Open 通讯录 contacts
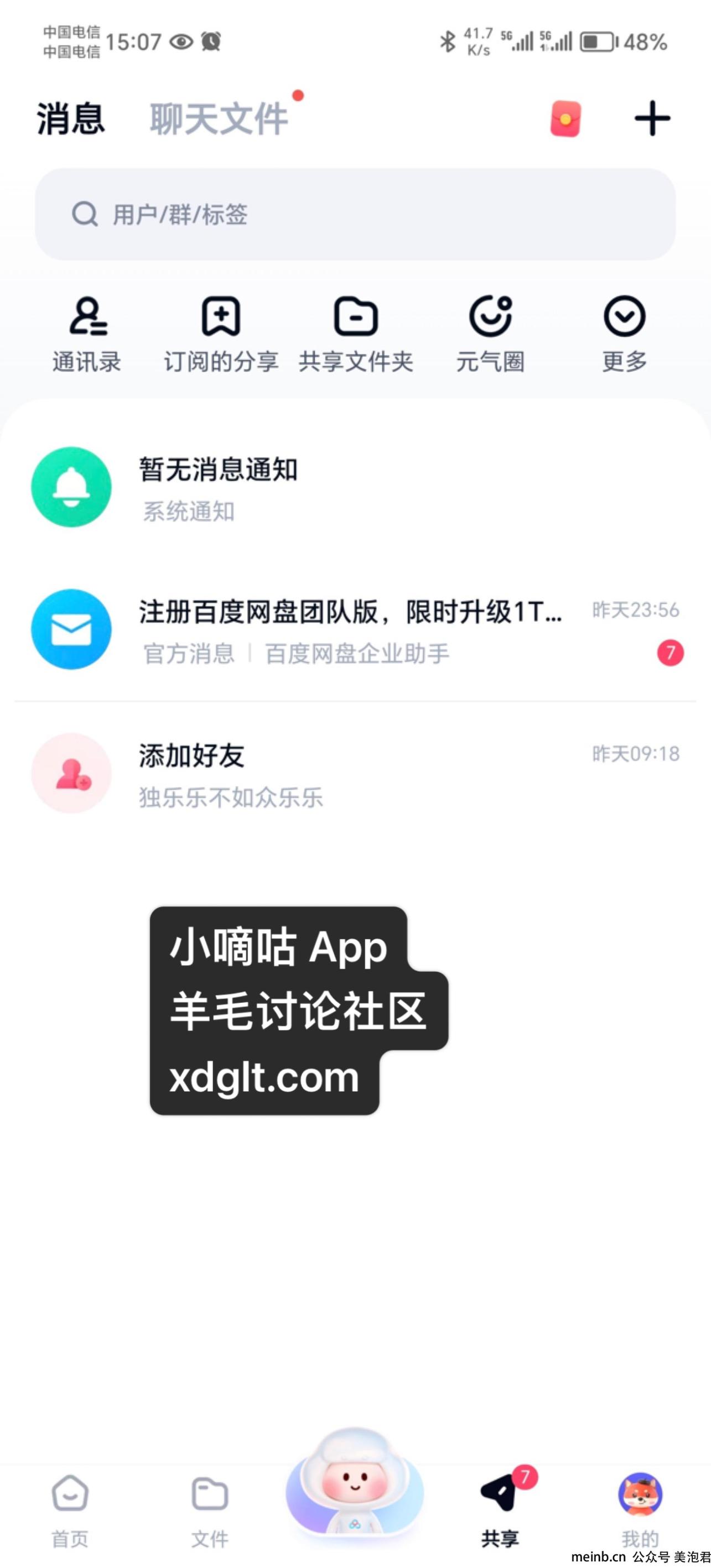Screen dimensions: 711x1568 [87, 334]
